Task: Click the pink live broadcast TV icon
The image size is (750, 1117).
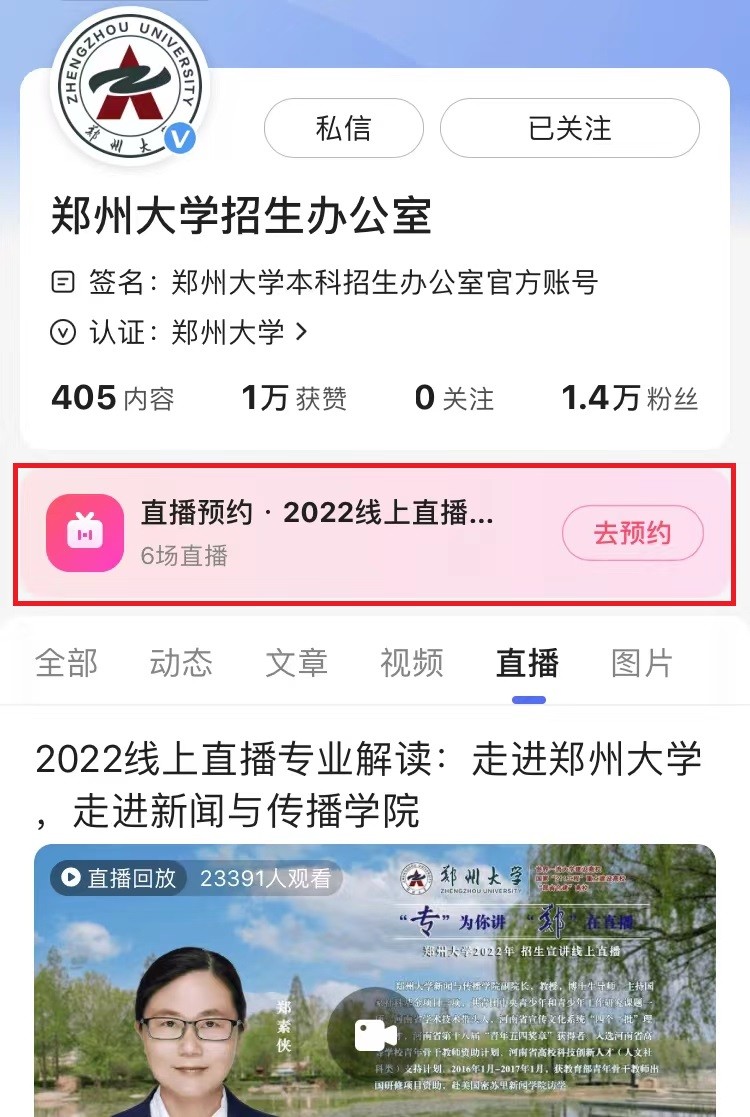Action: (85, 533)
